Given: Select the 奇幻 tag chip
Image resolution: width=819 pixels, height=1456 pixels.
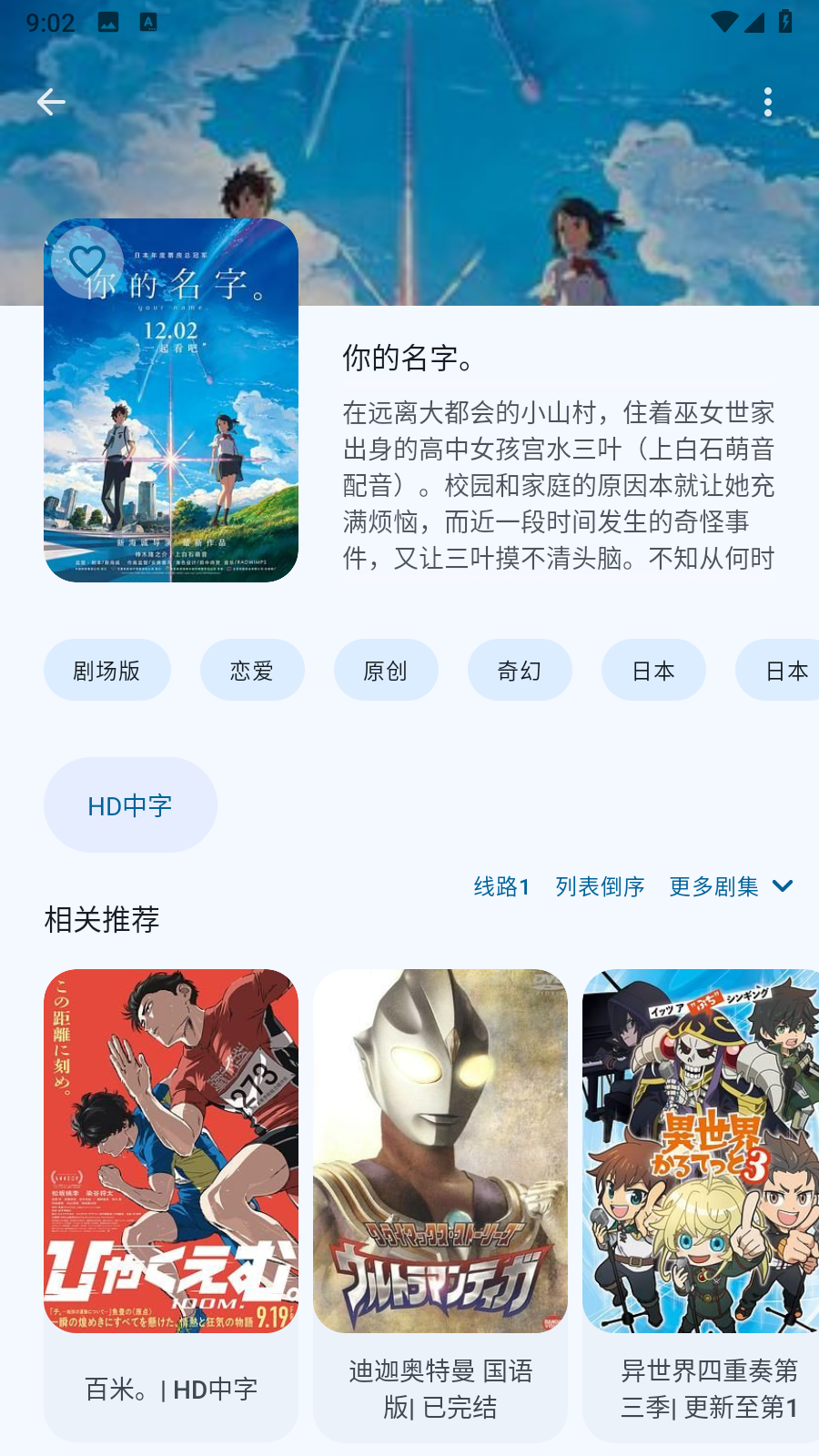Looking at the screenshot, I should click(x=520, y=671).
